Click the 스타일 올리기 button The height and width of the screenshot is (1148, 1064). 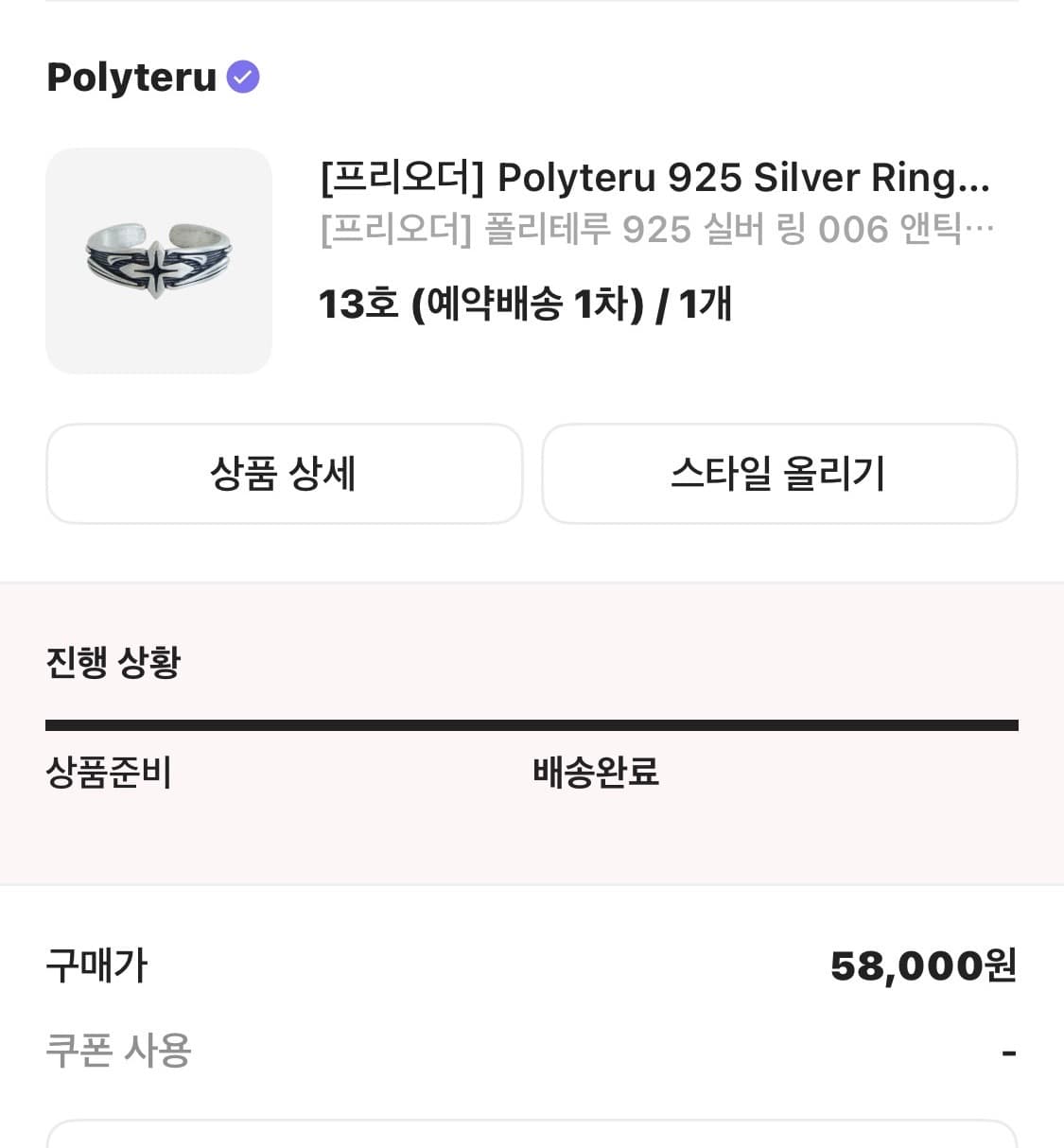779,474
